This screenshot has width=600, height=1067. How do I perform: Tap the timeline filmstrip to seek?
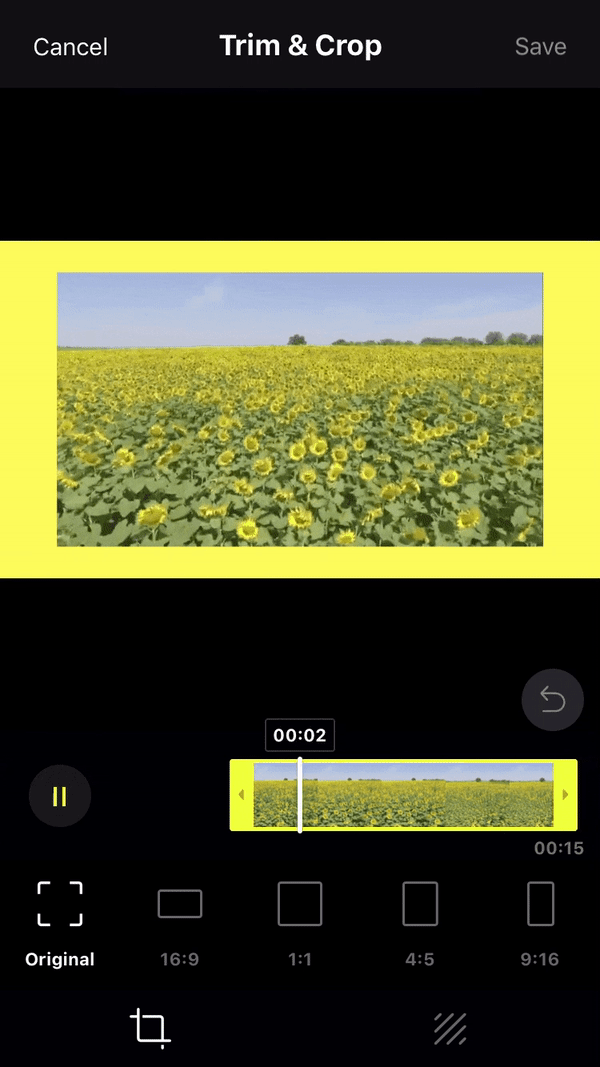pos(420,795)
